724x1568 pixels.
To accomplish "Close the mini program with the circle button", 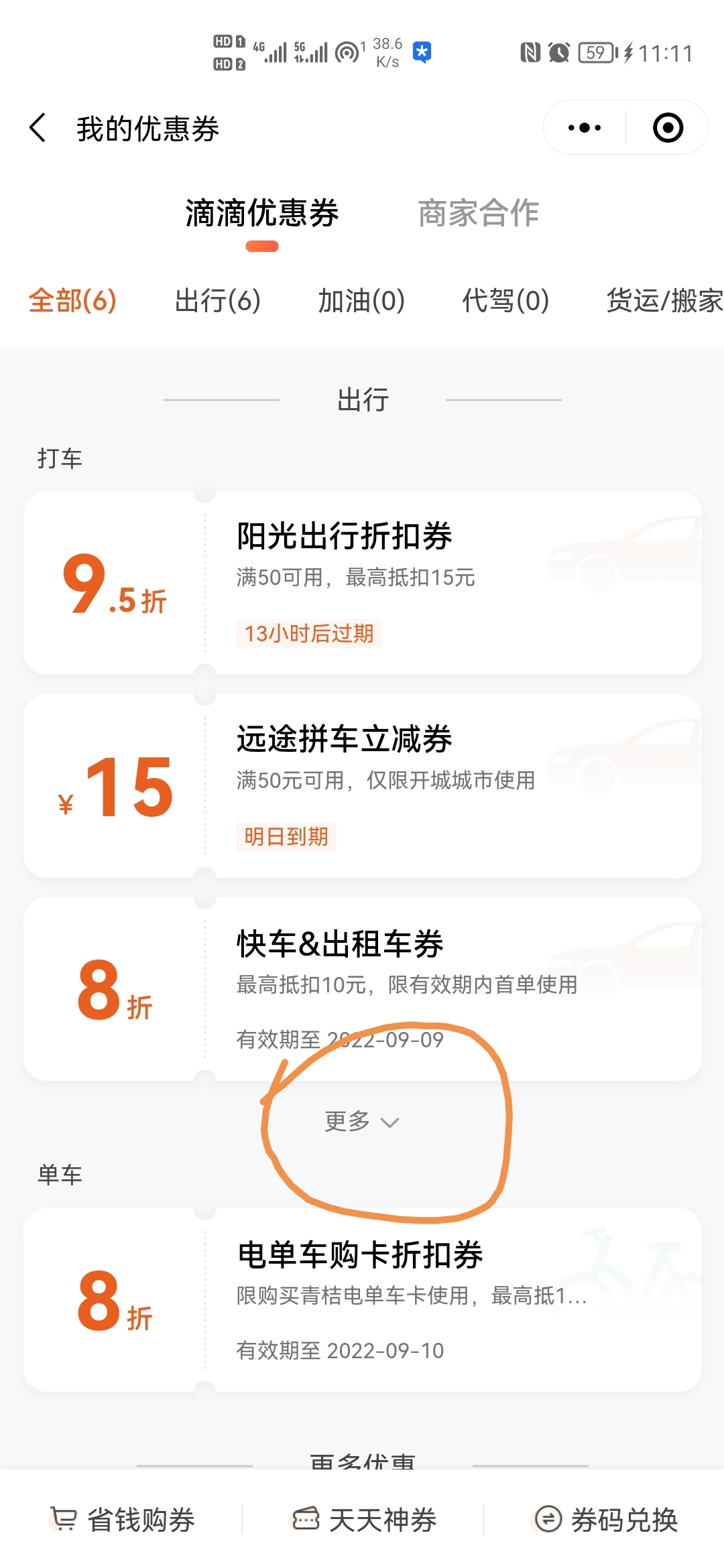I will [668, 127].
